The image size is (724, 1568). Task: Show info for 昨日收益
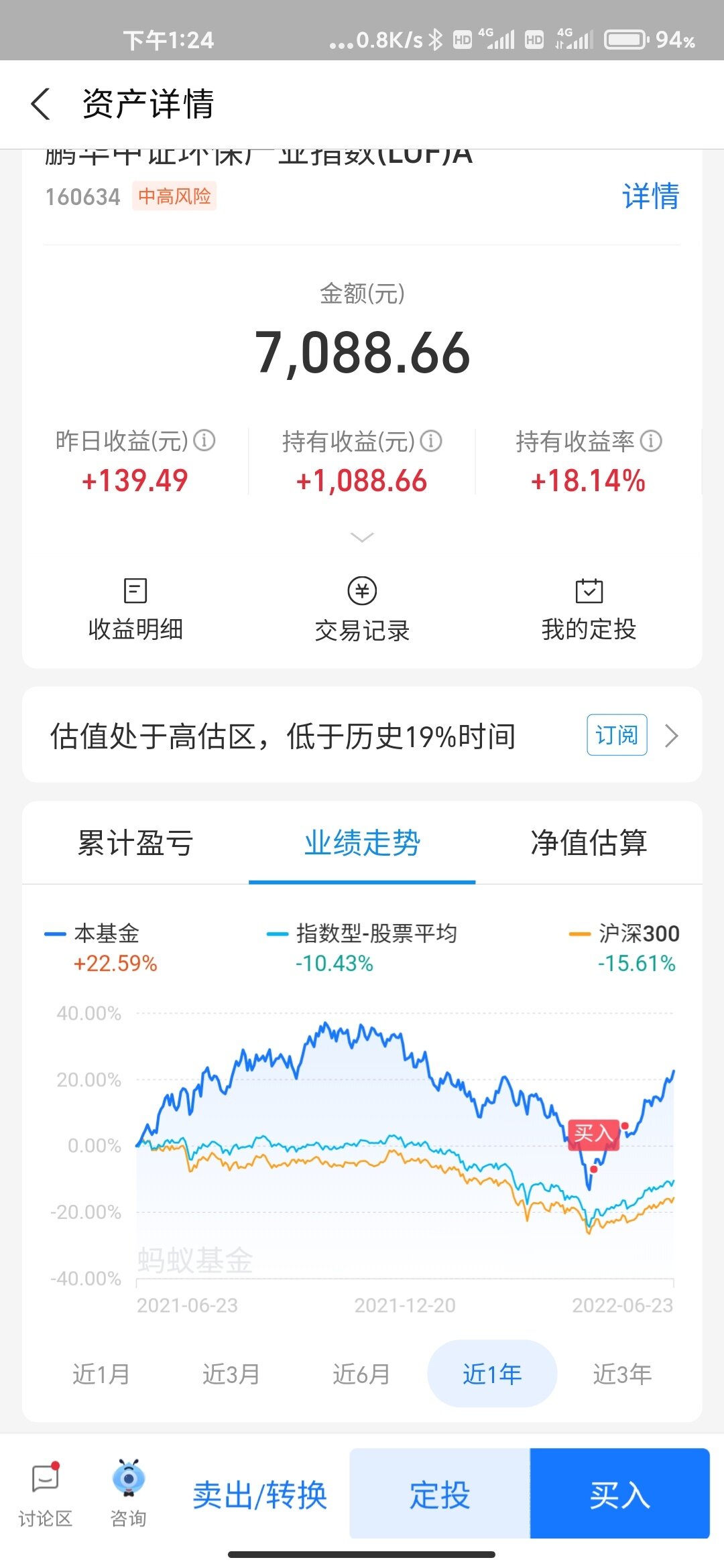pos(204,441)
